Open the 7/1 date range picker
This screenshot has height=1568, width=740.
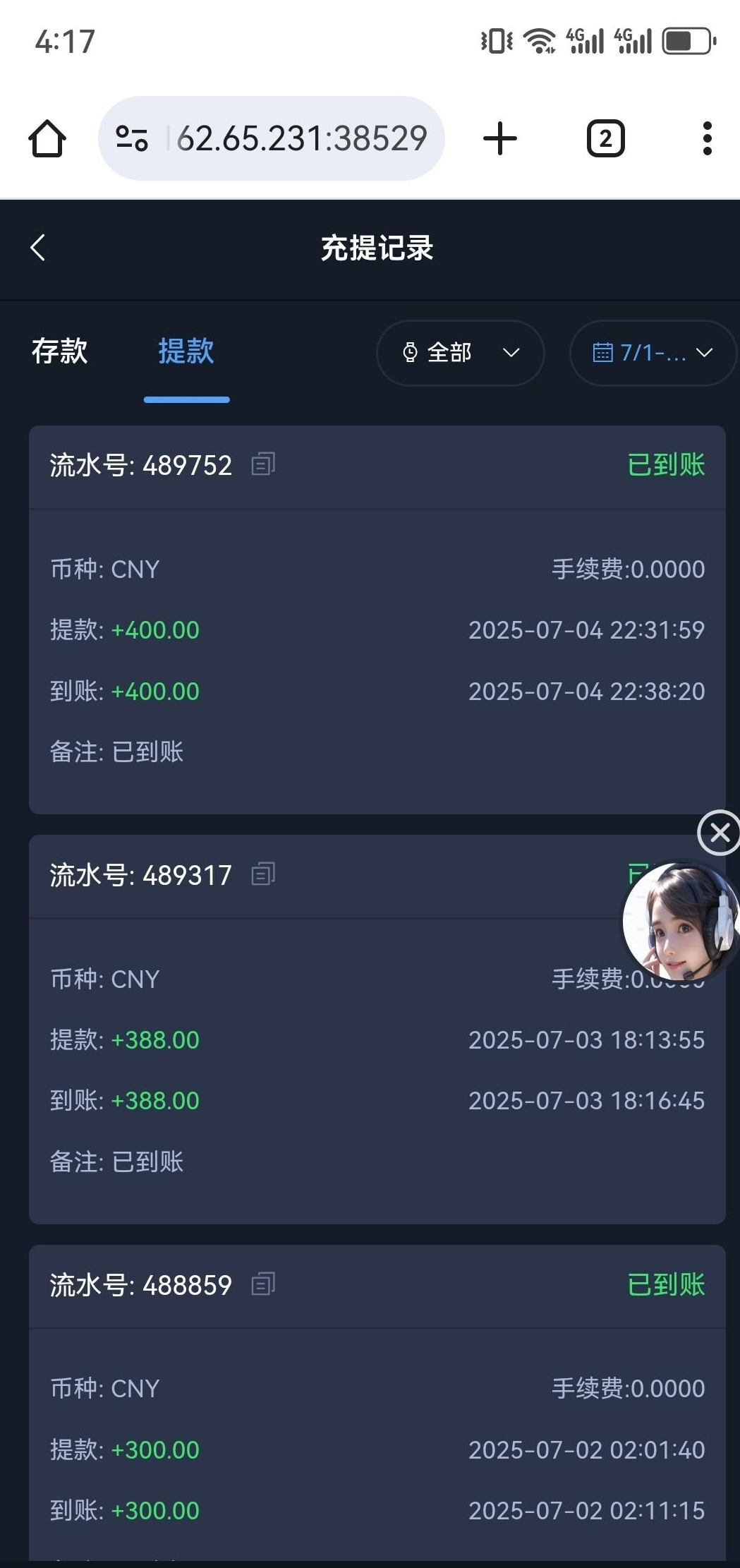[x=652, y=353]
